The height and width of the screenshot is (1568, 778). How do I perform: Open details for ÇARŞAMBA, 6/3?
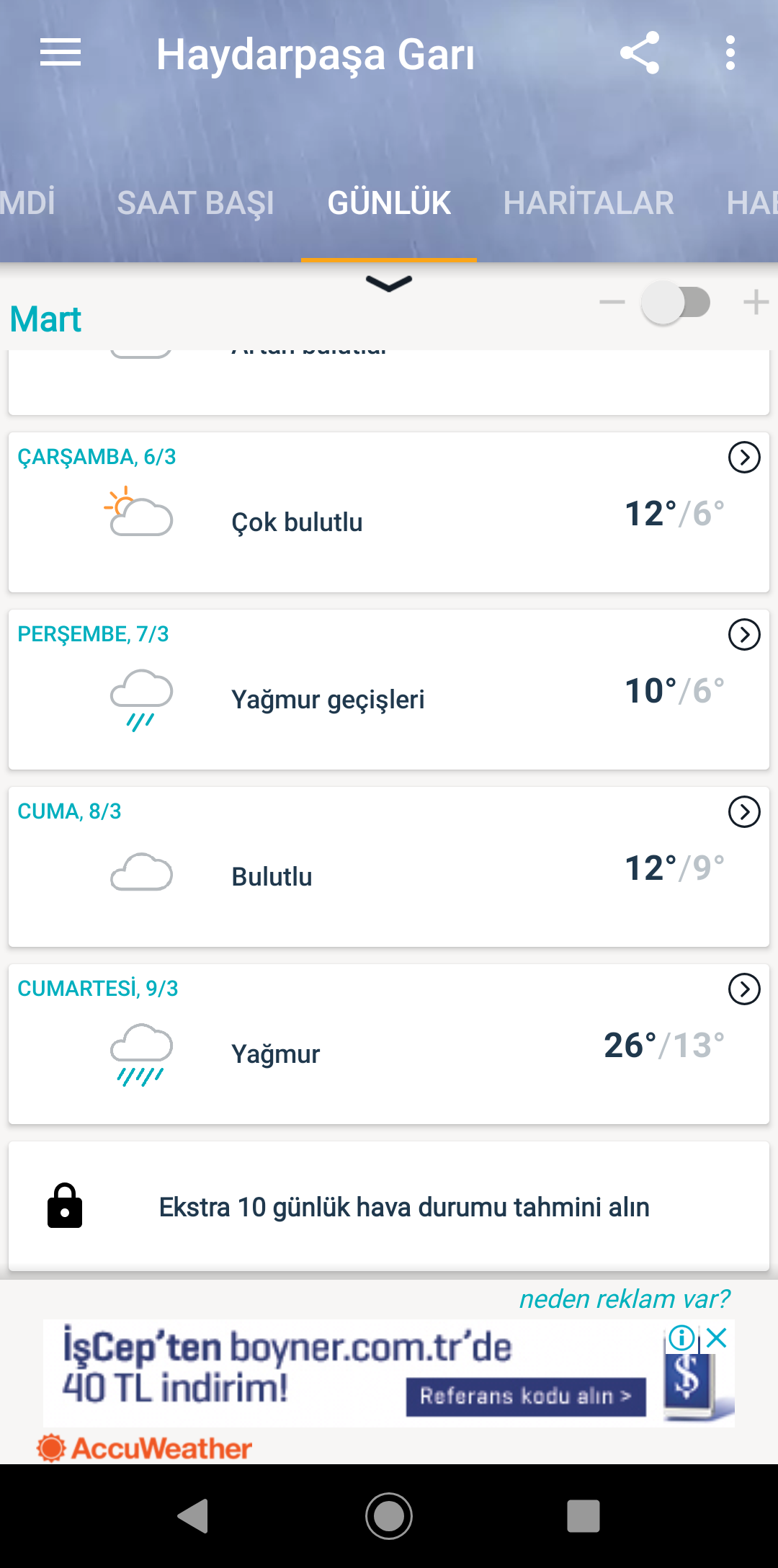744,457
